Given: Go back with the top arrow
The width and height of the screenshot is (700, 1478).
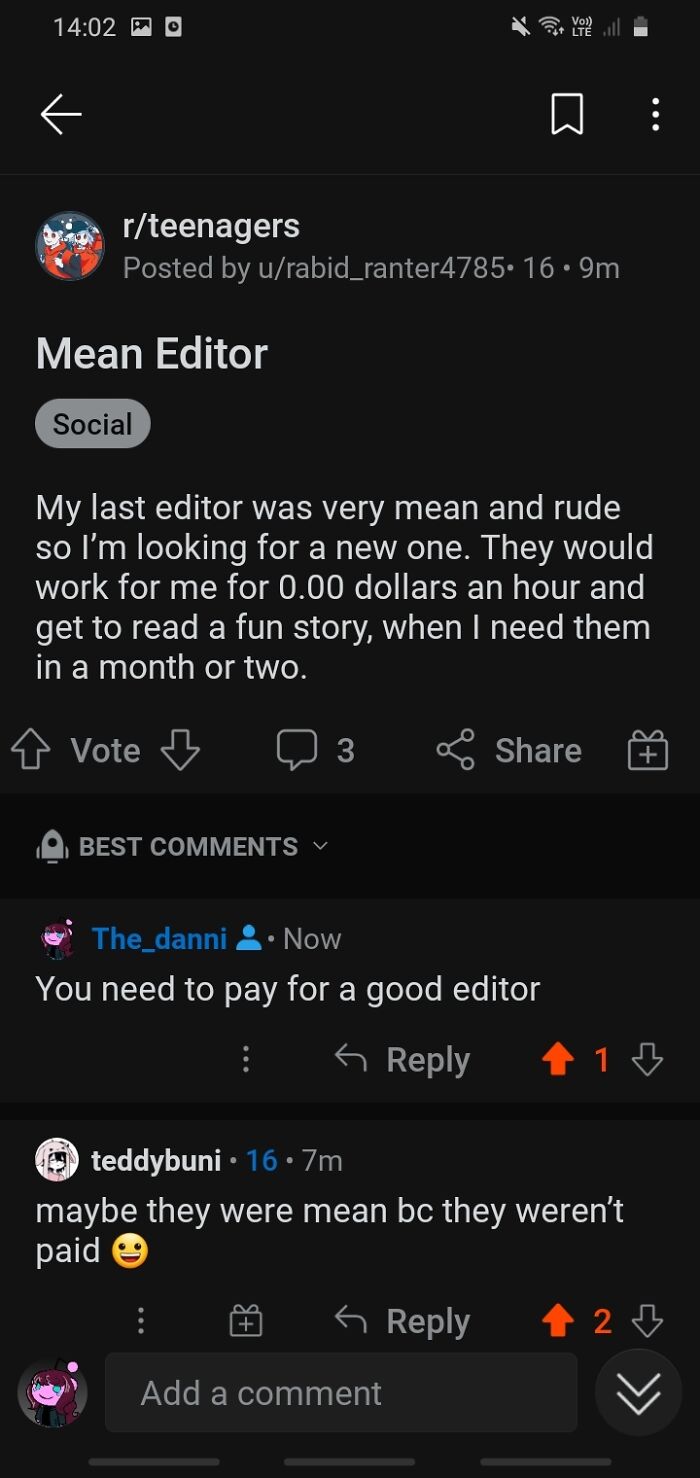Looking at the screenshot, I should tap(60, 115).
